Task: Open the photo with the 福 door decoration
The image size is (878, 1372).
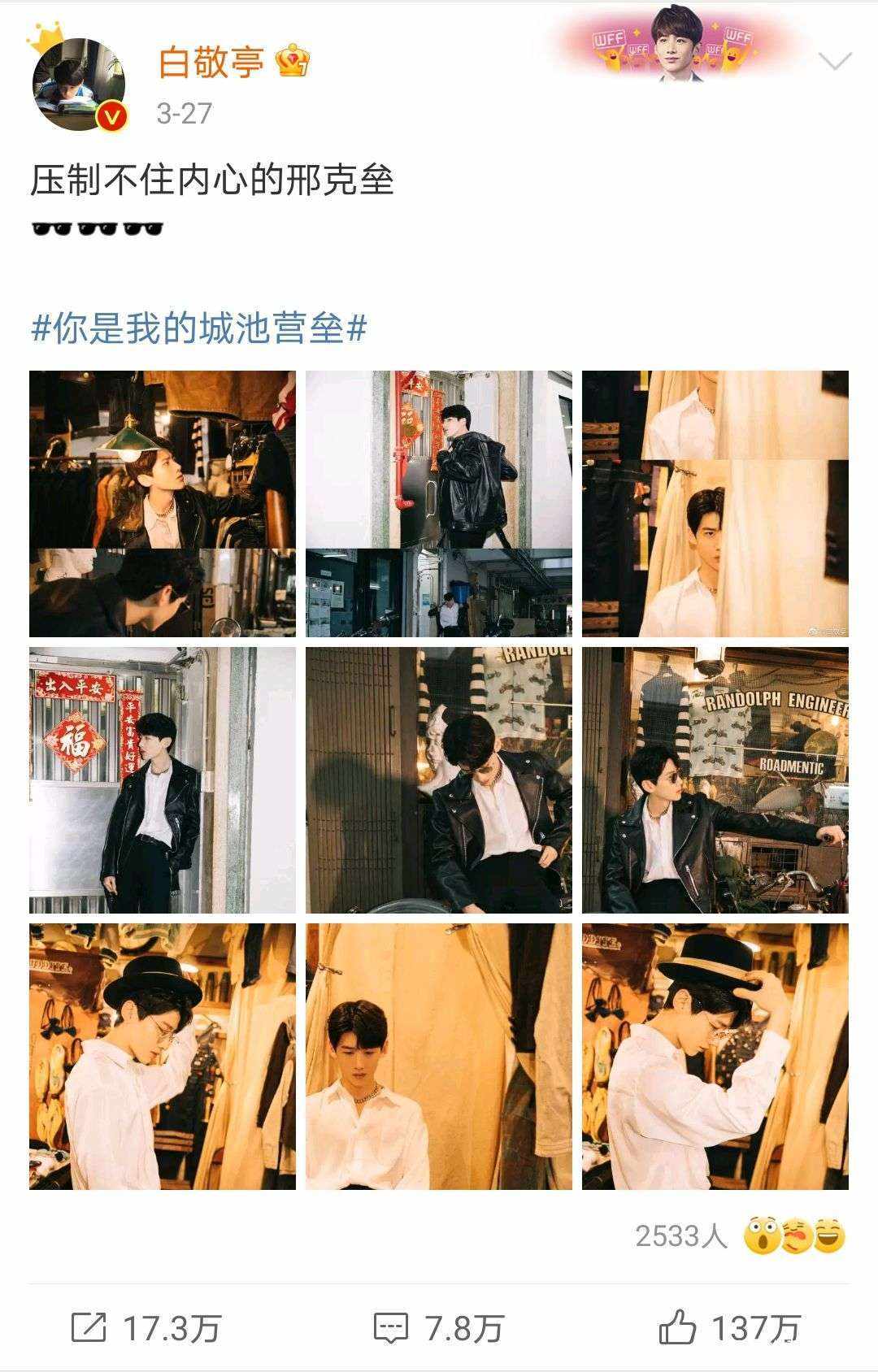Action: pyautogui.click(x=163, y=780)
